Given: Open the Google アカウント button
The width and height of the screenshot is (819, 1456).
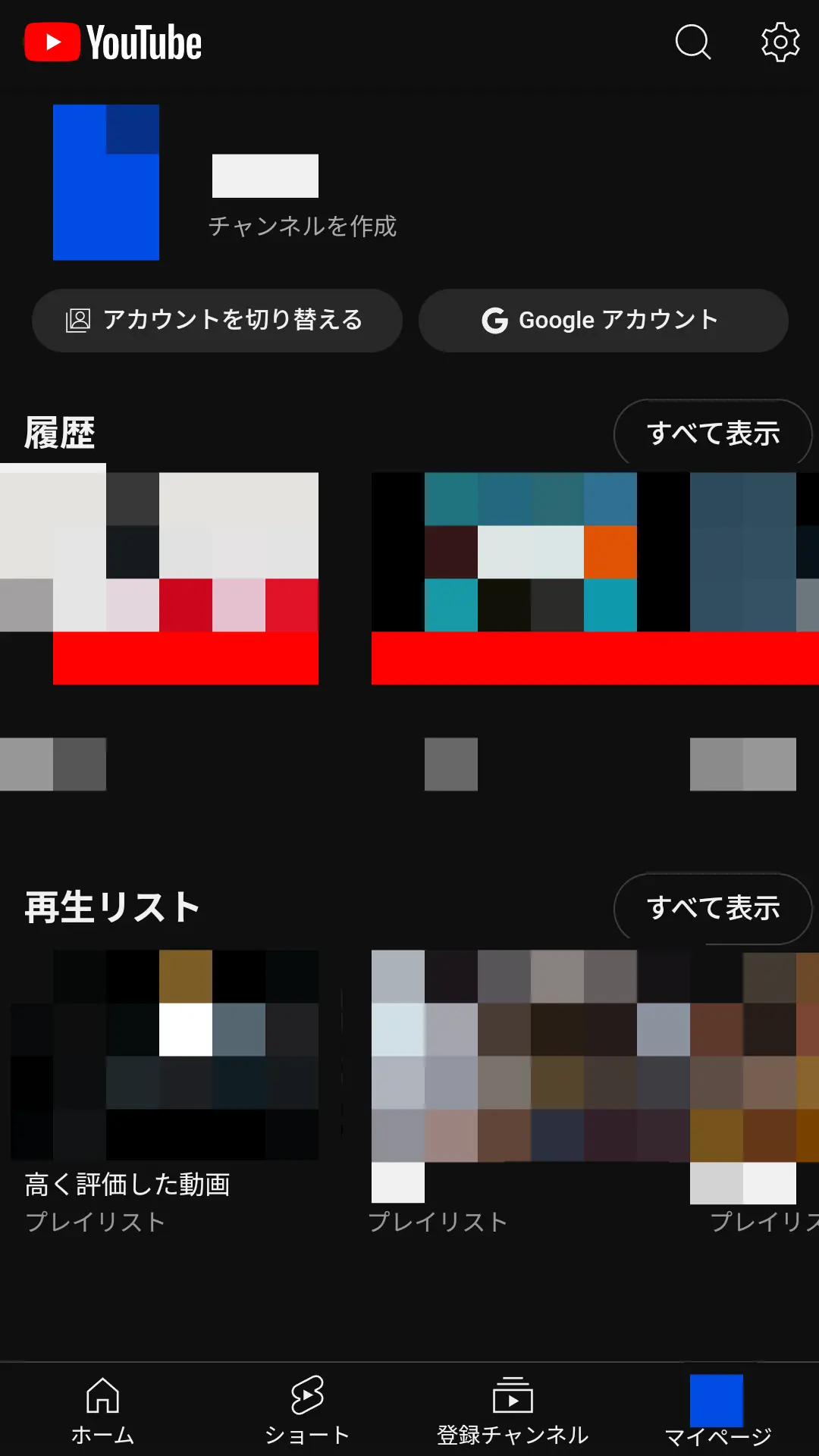Looking at the screenshot, I should (603, 320).
